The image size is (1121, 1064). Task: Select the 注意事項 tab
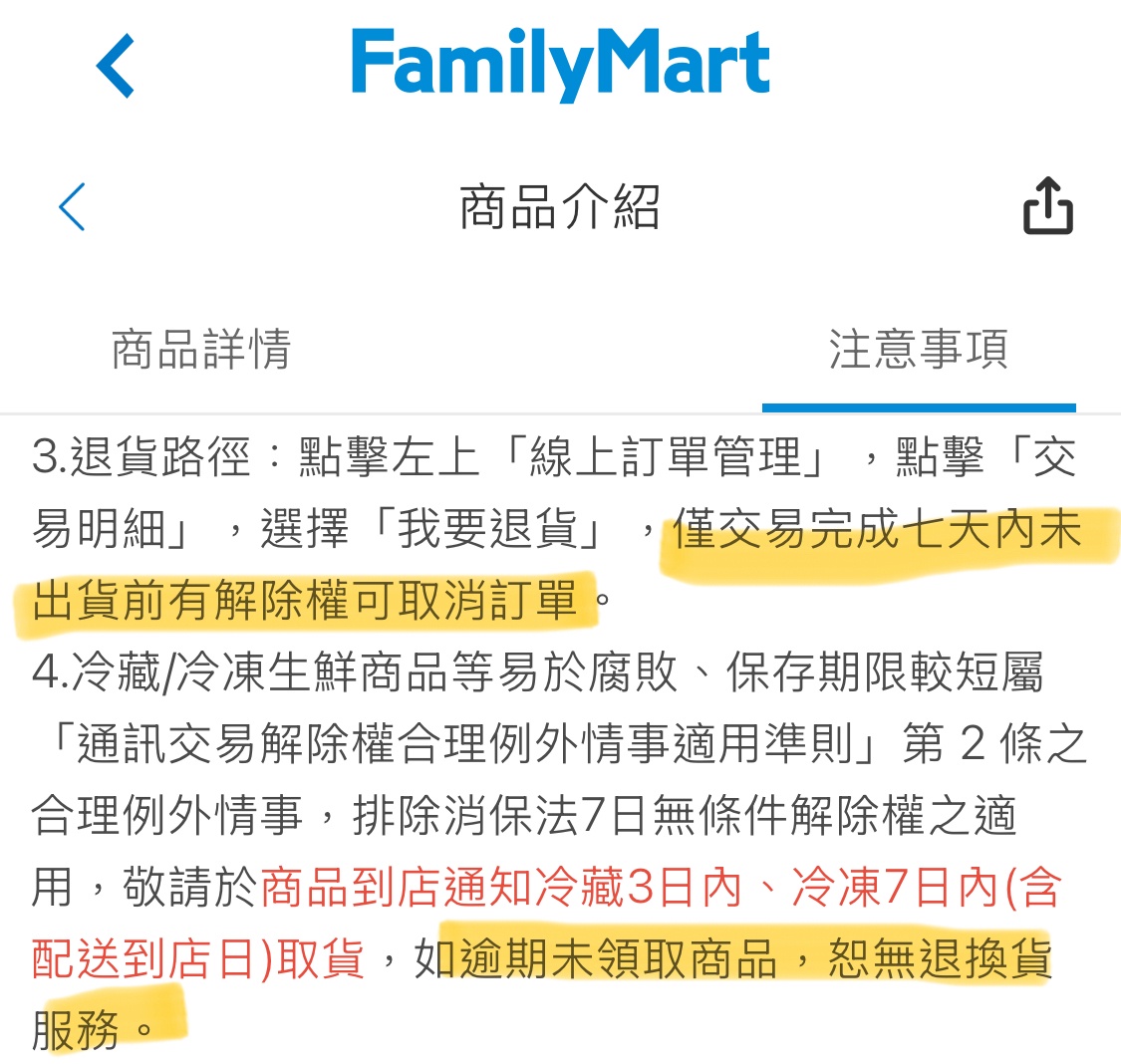(x=918, y=350)
